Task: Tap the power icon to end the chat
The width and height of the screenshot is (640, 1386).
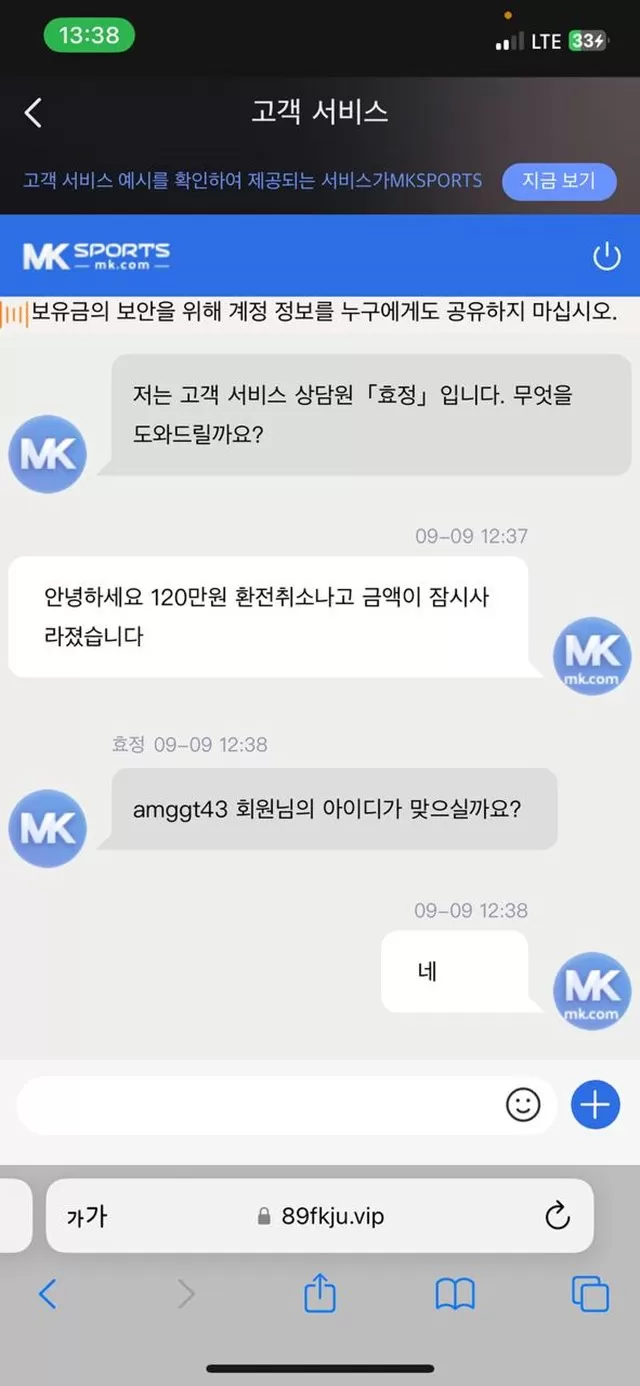Action: 606,256
